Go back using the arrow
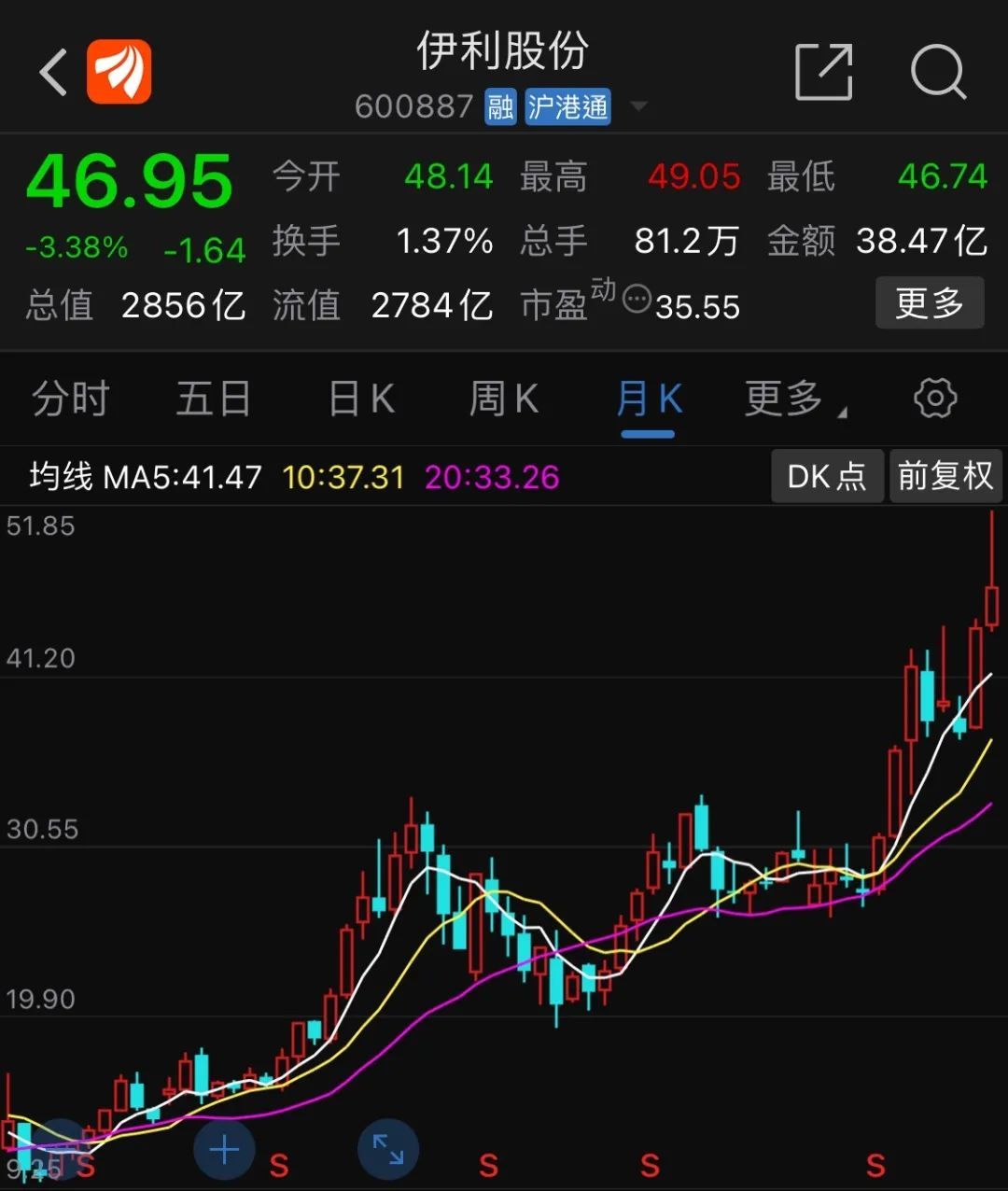 53,72
